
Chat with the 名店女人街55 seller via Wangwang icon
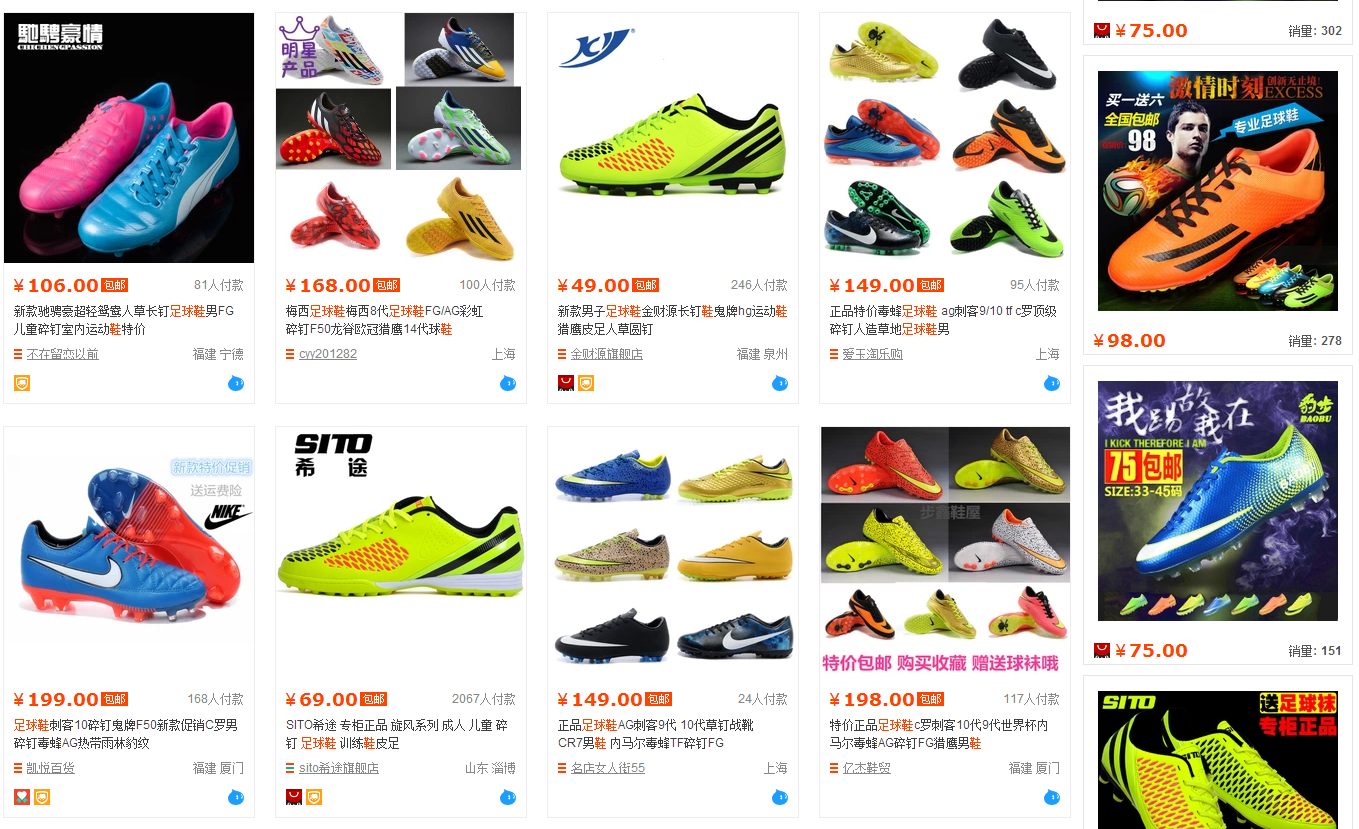point(779,797)
